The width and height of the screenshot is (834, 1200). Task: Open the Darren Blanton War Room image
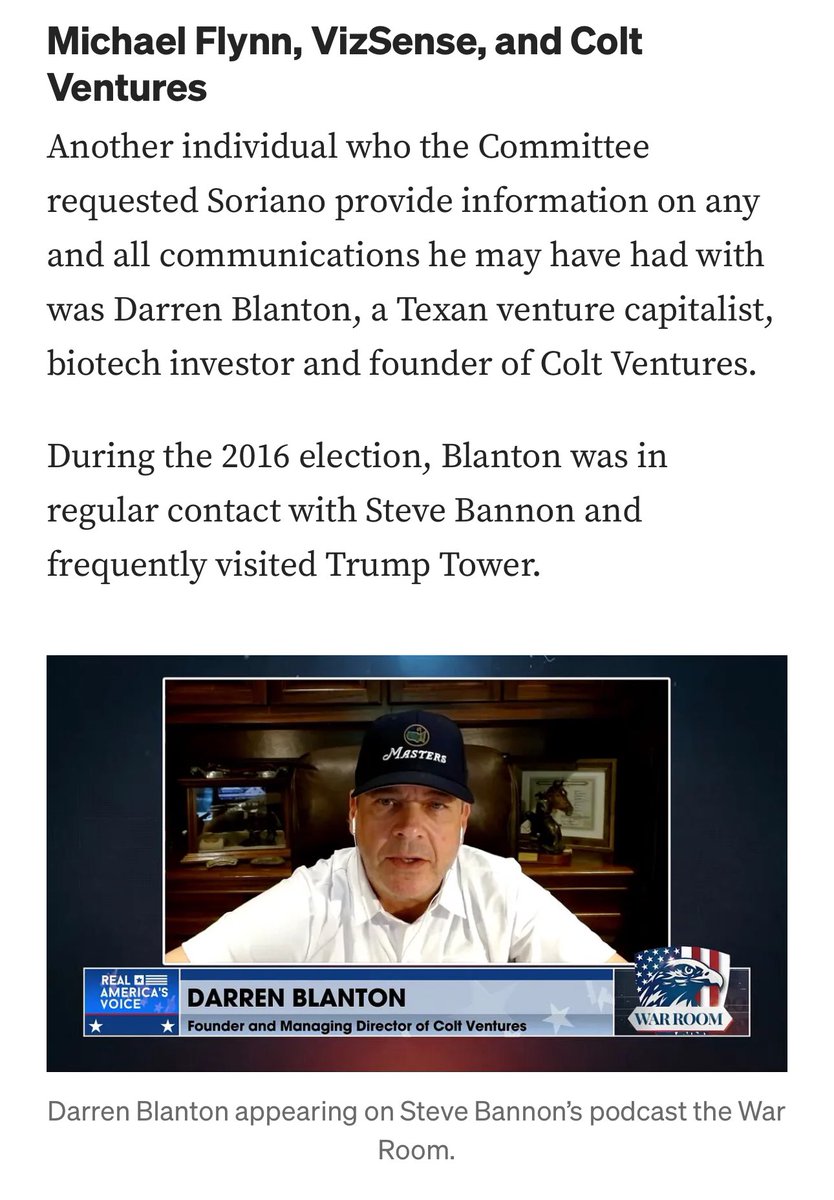(416, 862)
